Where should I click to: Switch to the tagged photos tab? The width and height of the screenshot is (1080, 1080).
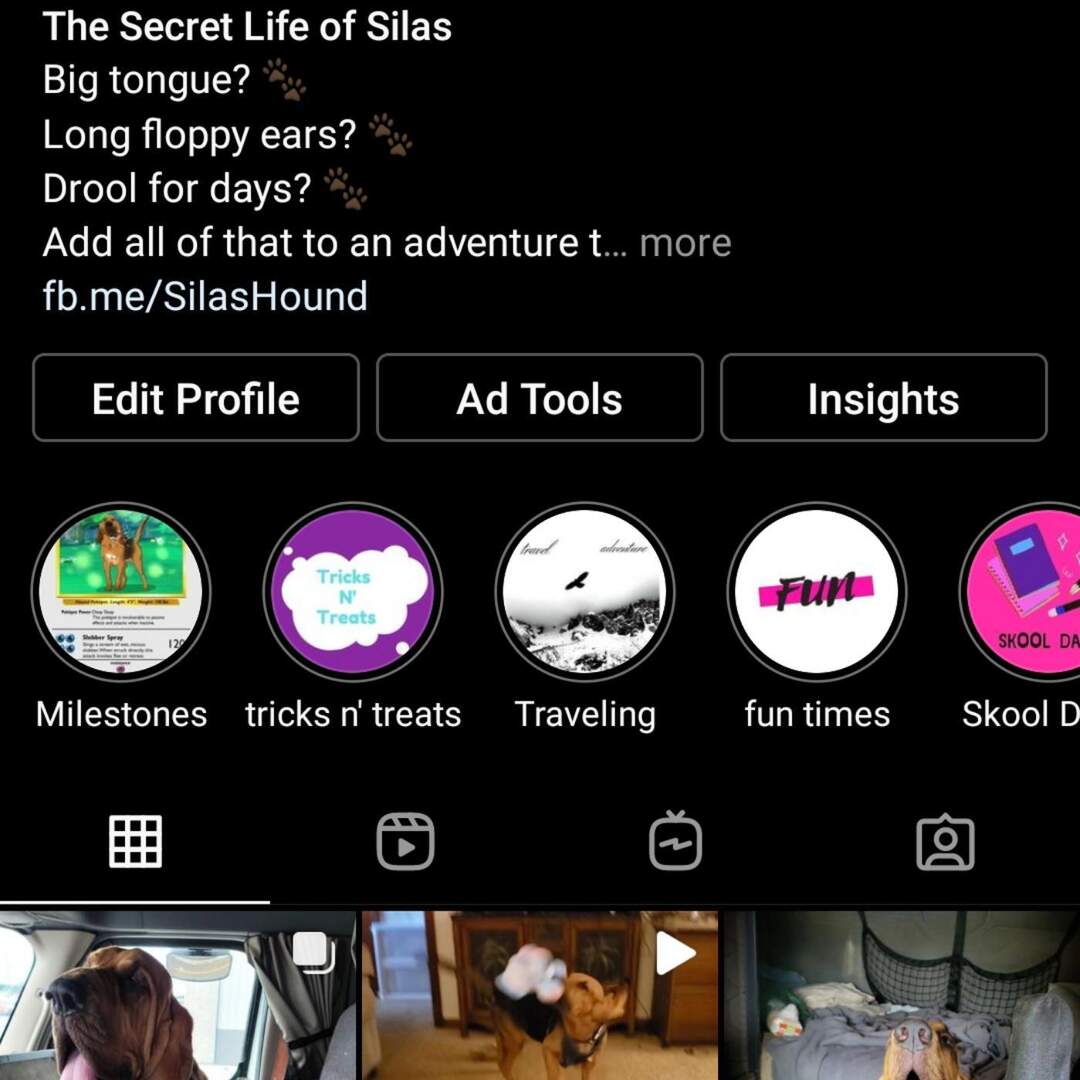(945, 841)
